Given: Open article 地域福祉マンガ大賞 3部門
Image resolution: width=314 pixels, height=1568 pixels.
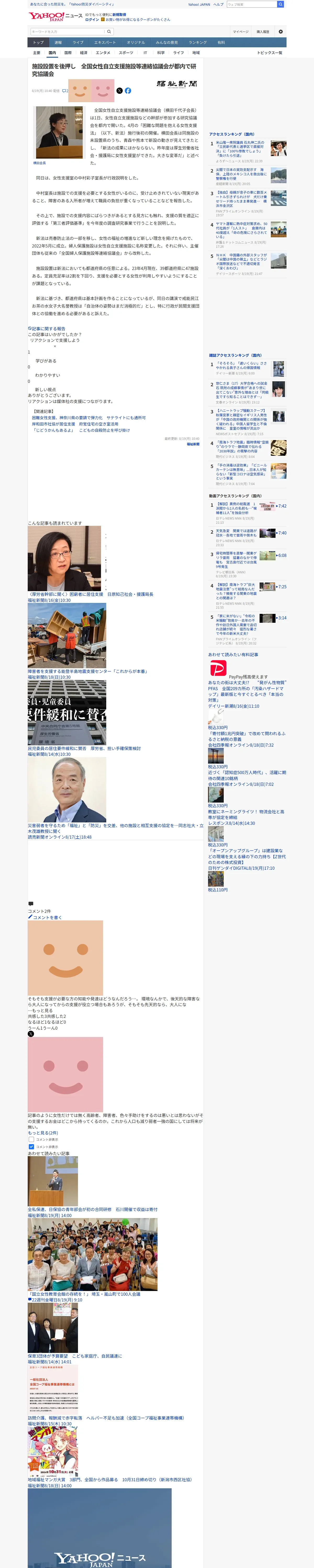Looking at the screenshot, I should click(110, 1480).
